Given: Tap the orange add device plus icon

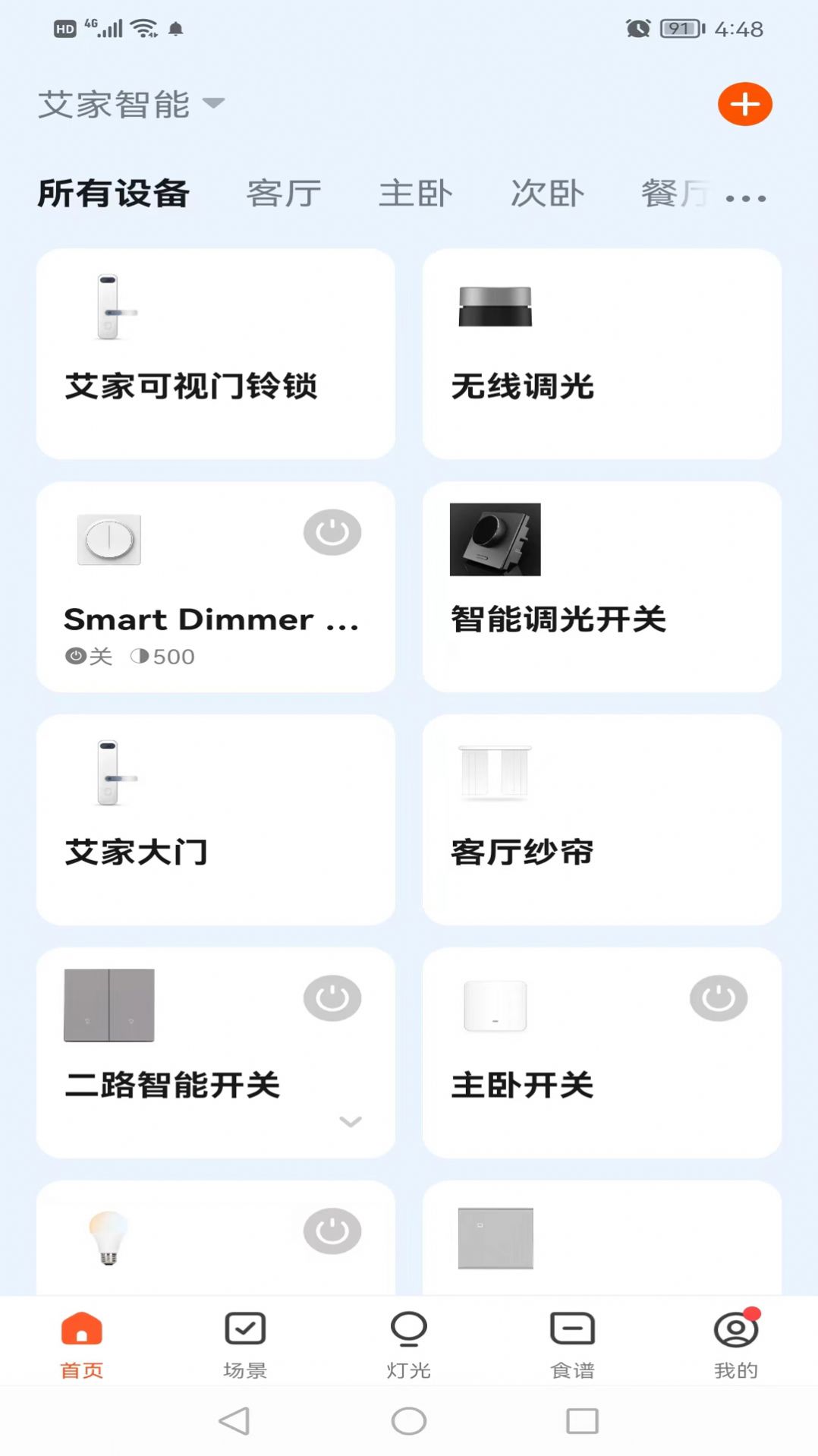Looking at the screenshot, I should tap(744, 104).
